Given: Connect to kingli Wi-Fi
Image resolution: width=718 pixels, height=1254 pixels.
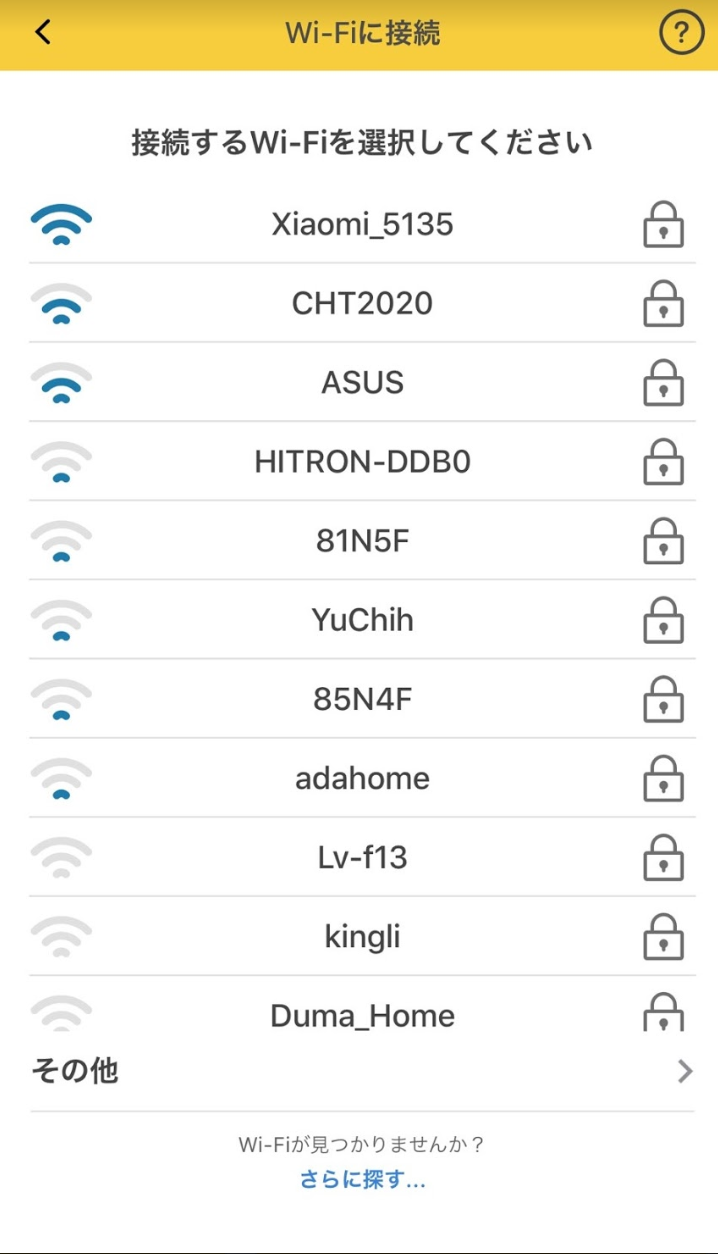Looking at the screenshot, I should click(362, 937).
